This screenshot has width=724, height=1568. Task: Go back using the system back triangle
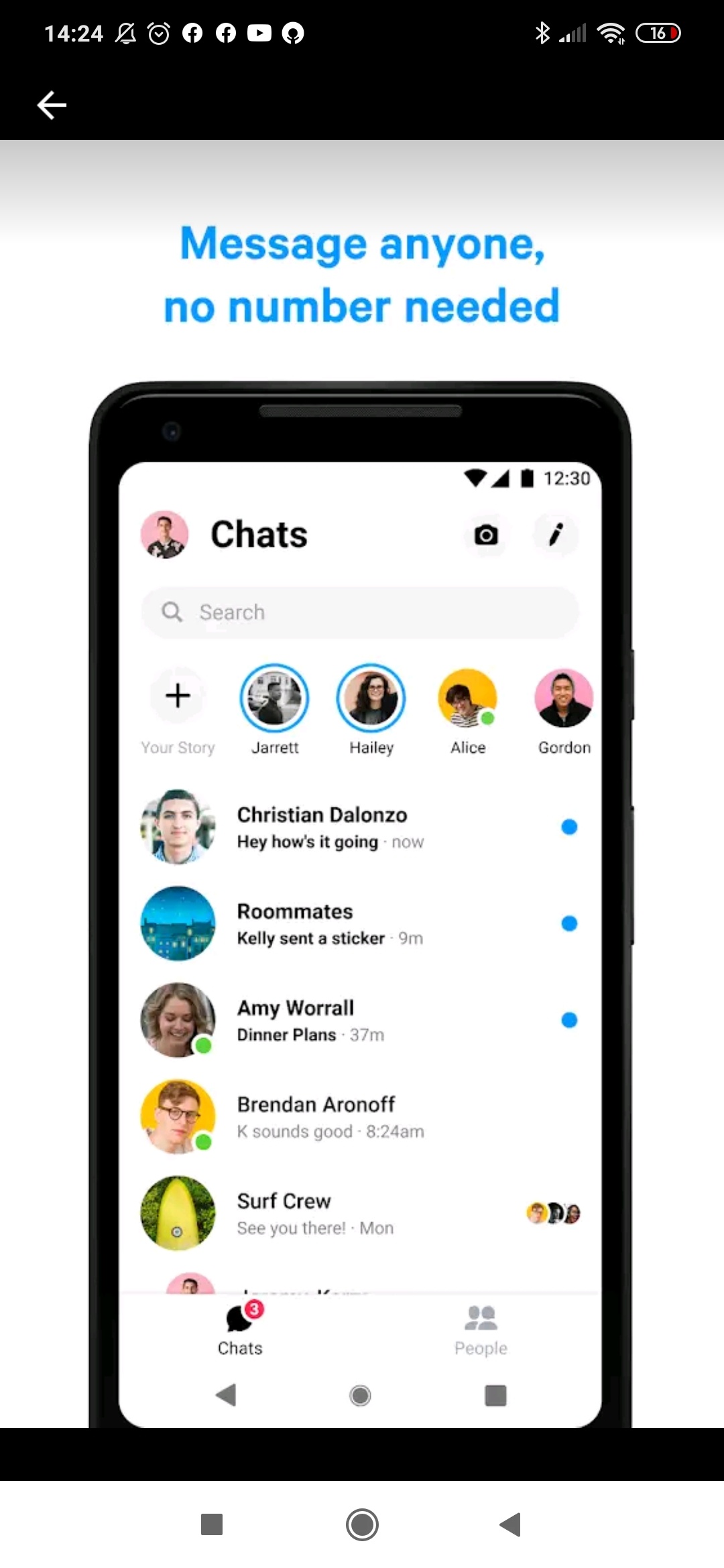(x=511, y=1524)
